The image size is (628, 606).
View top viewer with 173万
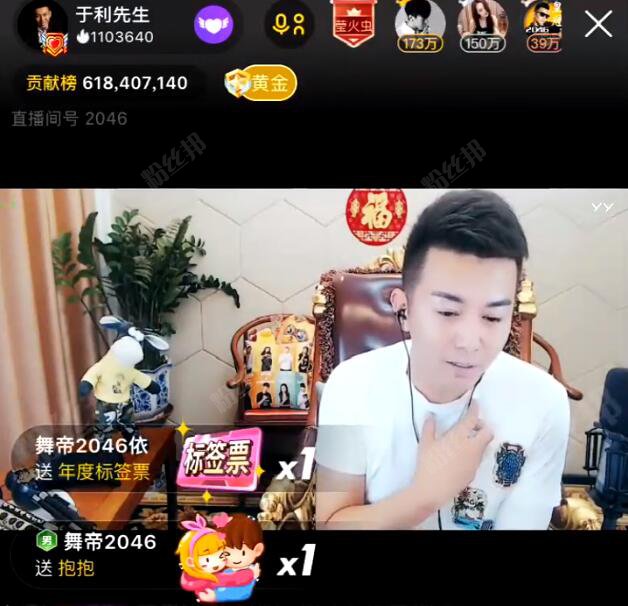pyautogui.click(x=420, y=25)
